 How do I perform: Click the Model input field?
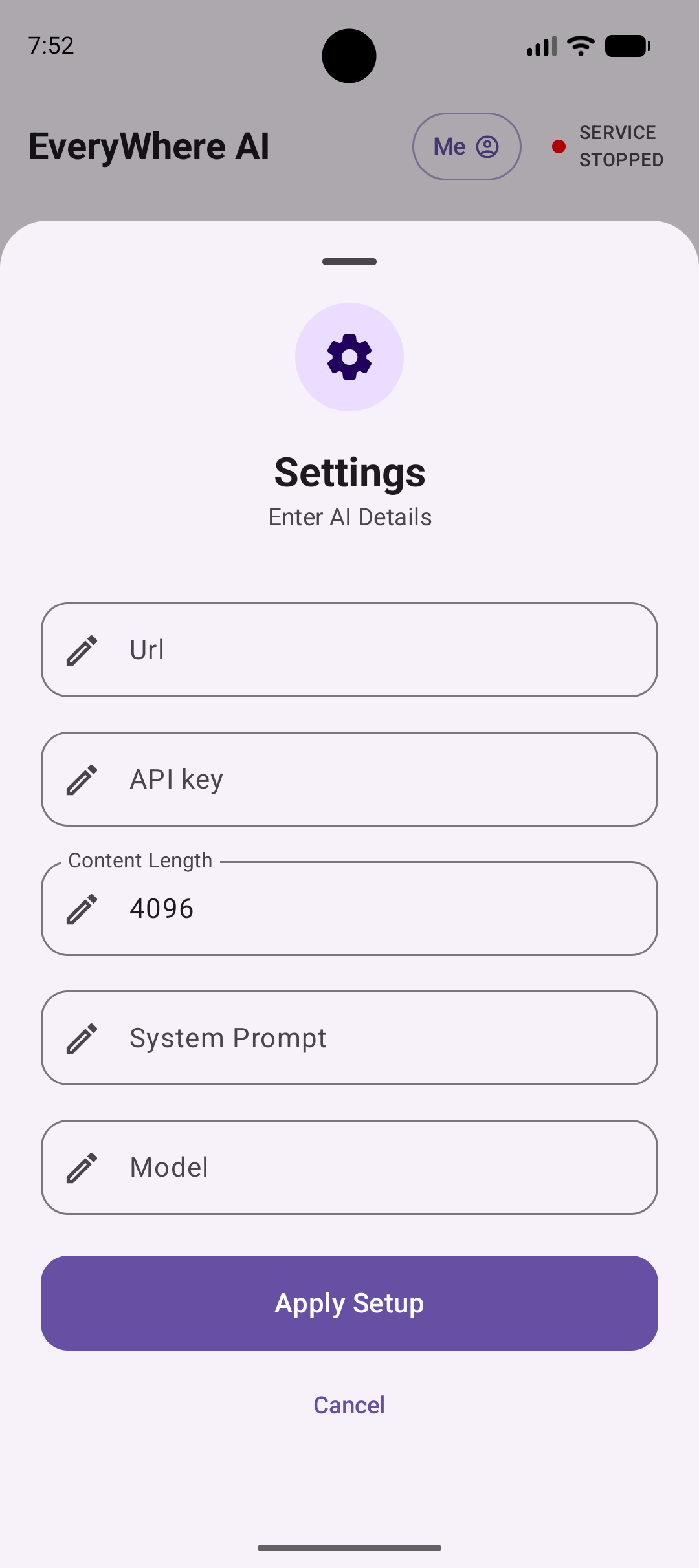point(349,1168)
